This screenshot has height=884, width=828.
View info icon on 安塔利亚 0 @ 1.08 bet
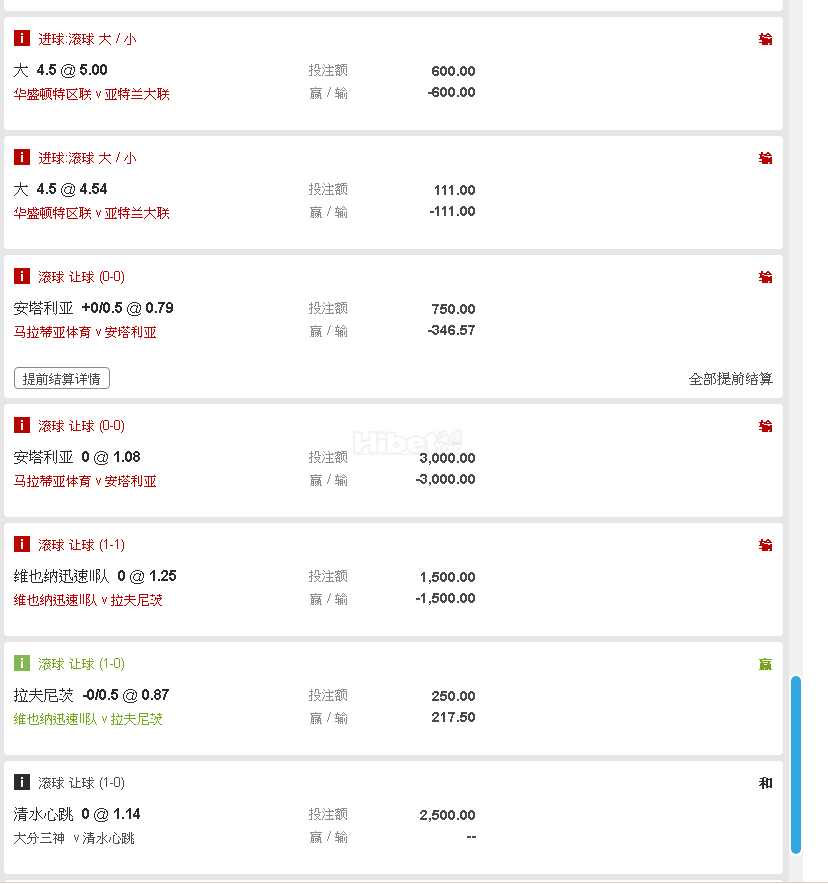(x=22, y=426)
